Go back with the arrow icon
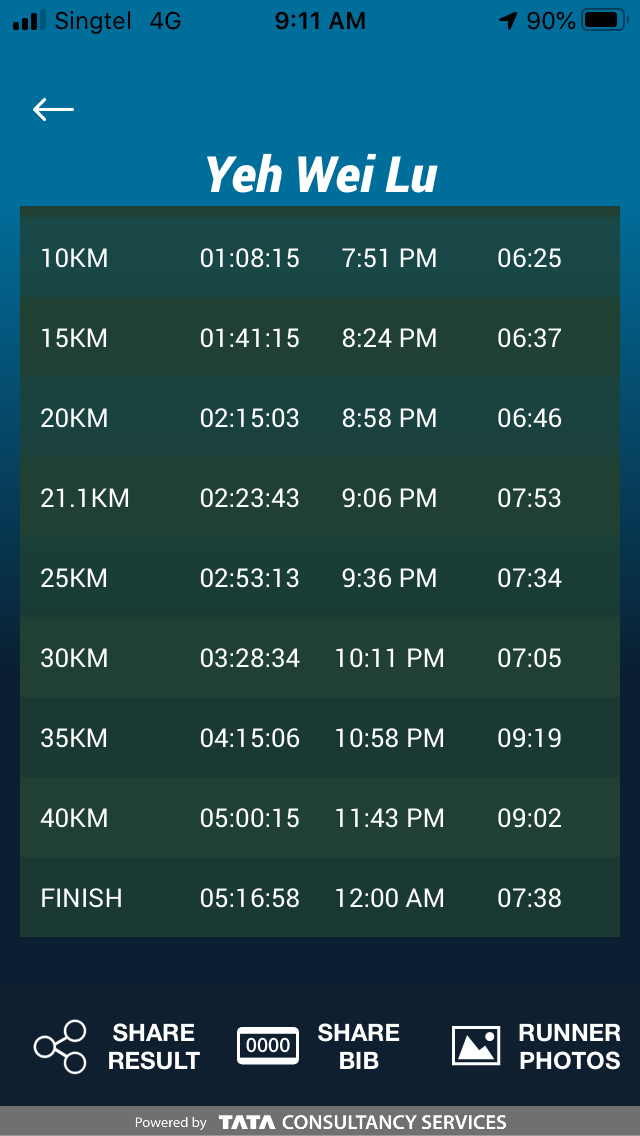Image resolution: width=640 pixels, height=1136 pixels. [54, 109]
